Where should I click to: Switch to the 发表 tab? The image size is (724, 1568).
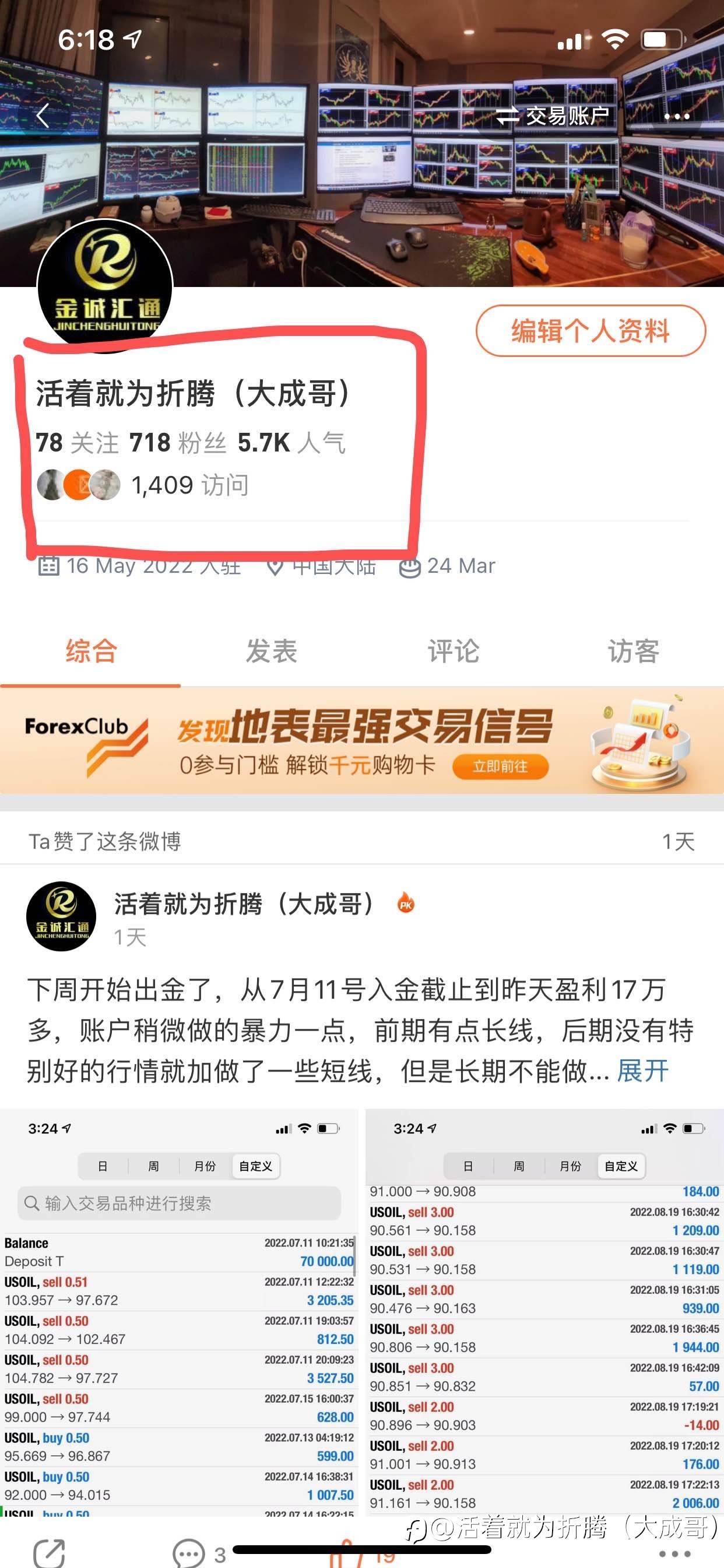[x=271, y=652]
